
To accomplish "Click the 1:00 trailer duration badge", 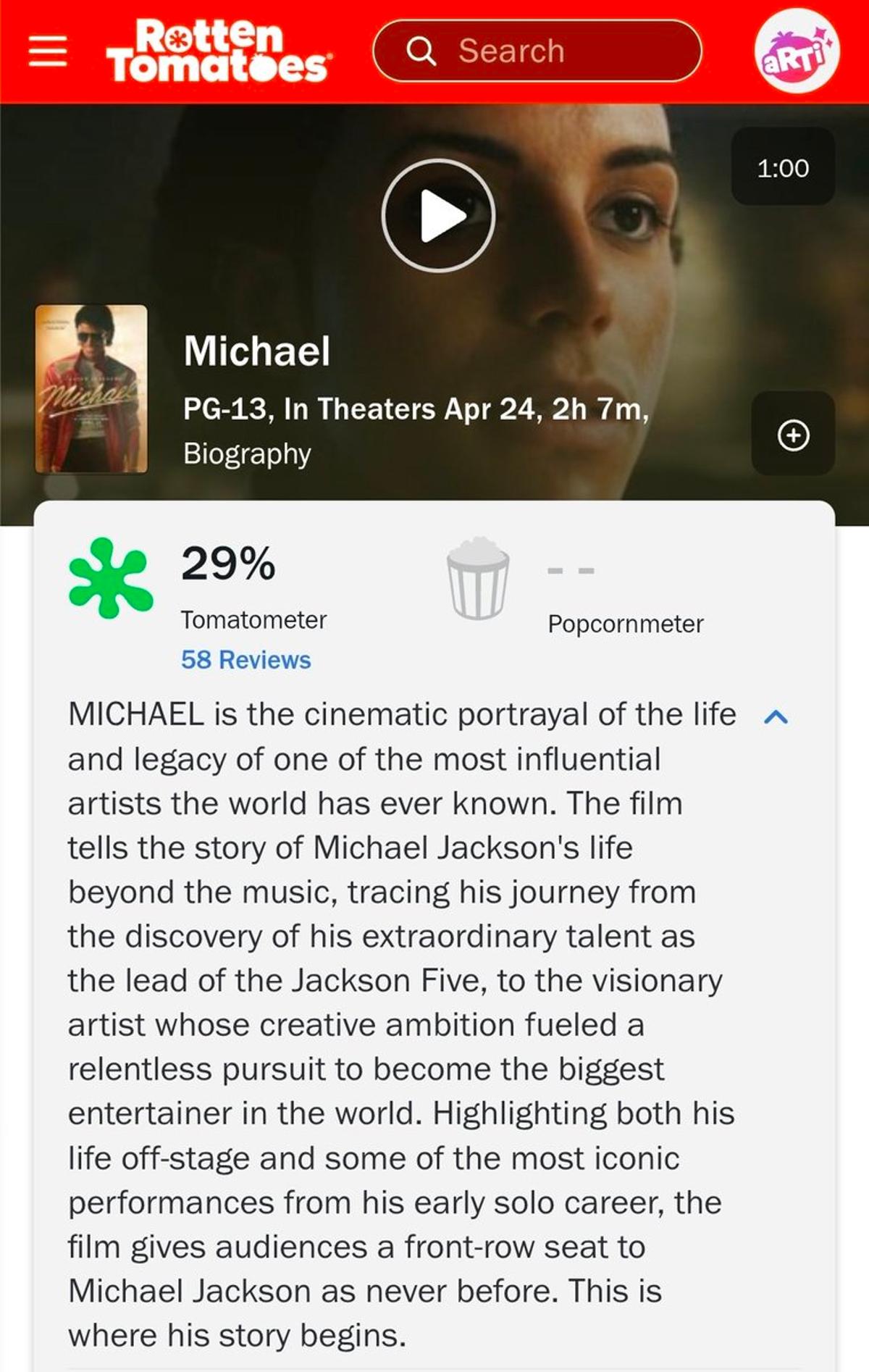I will click(781, 168).
